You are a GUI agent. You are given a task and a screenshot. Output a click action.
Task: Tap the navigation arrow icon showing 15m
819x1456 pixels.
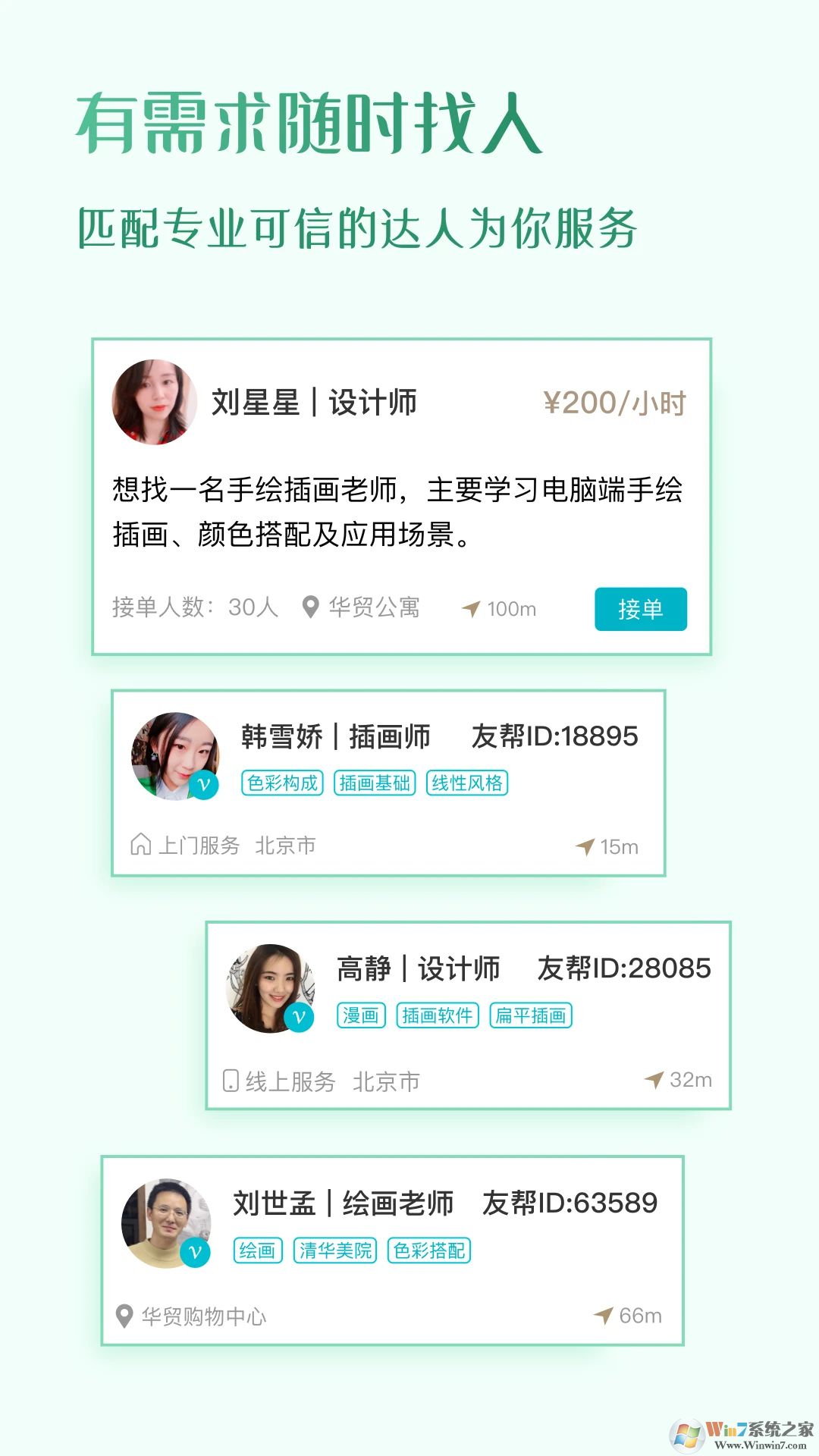[x=588, y=843]
